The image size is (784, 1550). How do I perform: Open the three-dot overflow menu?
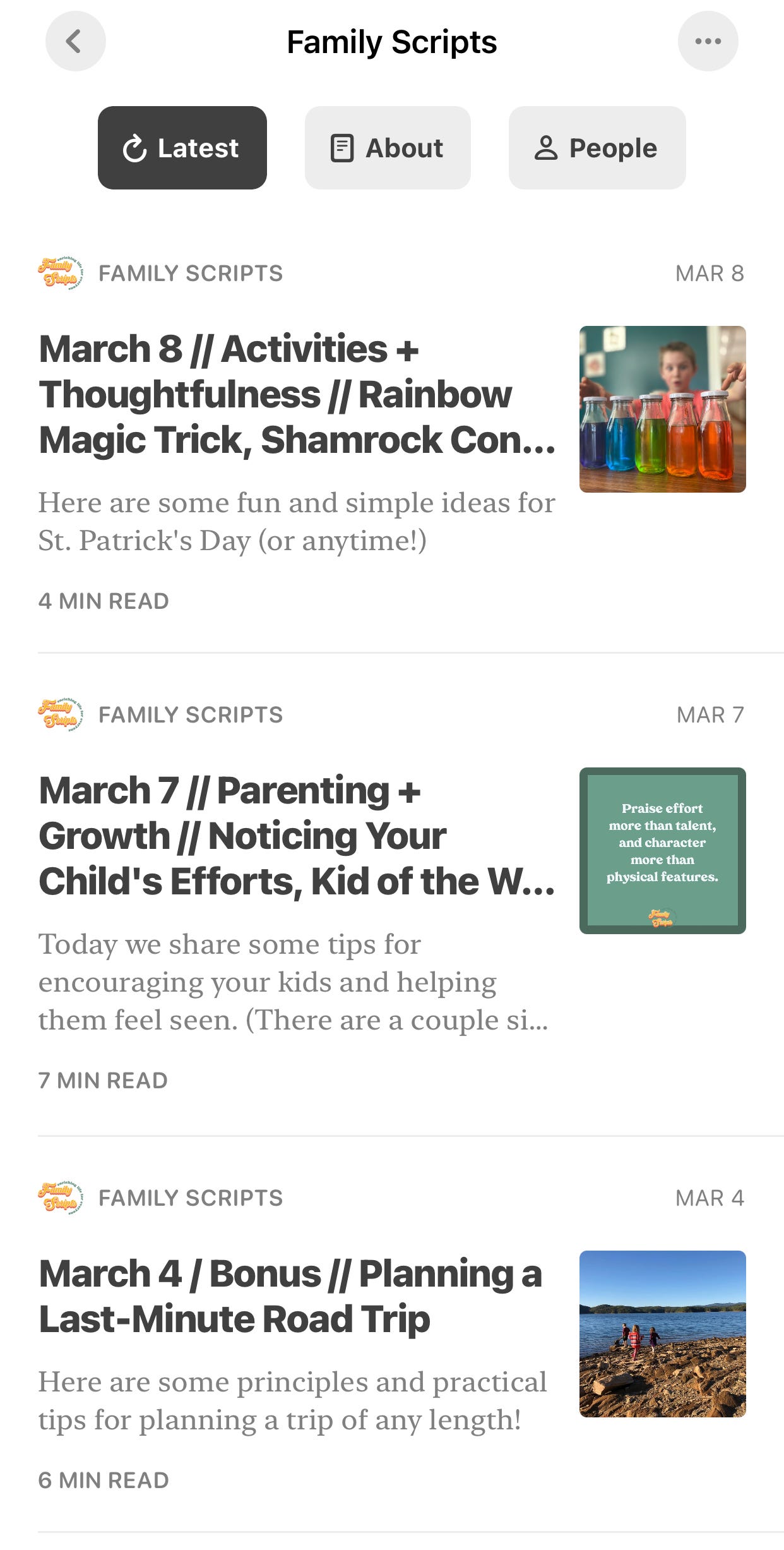tap(708, 41)
